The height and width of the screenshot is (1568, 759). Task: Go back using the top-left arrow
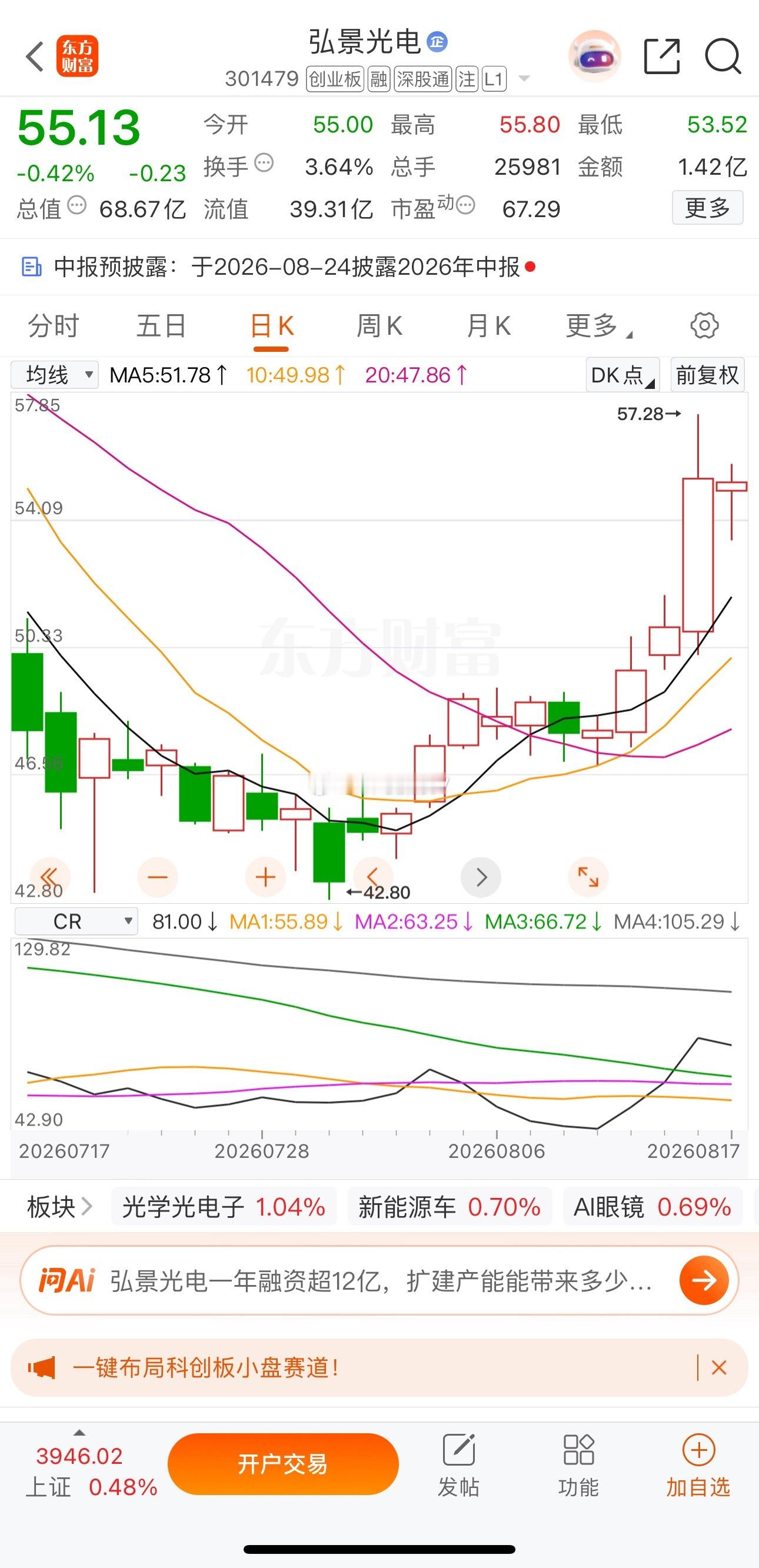coord(35,57)
